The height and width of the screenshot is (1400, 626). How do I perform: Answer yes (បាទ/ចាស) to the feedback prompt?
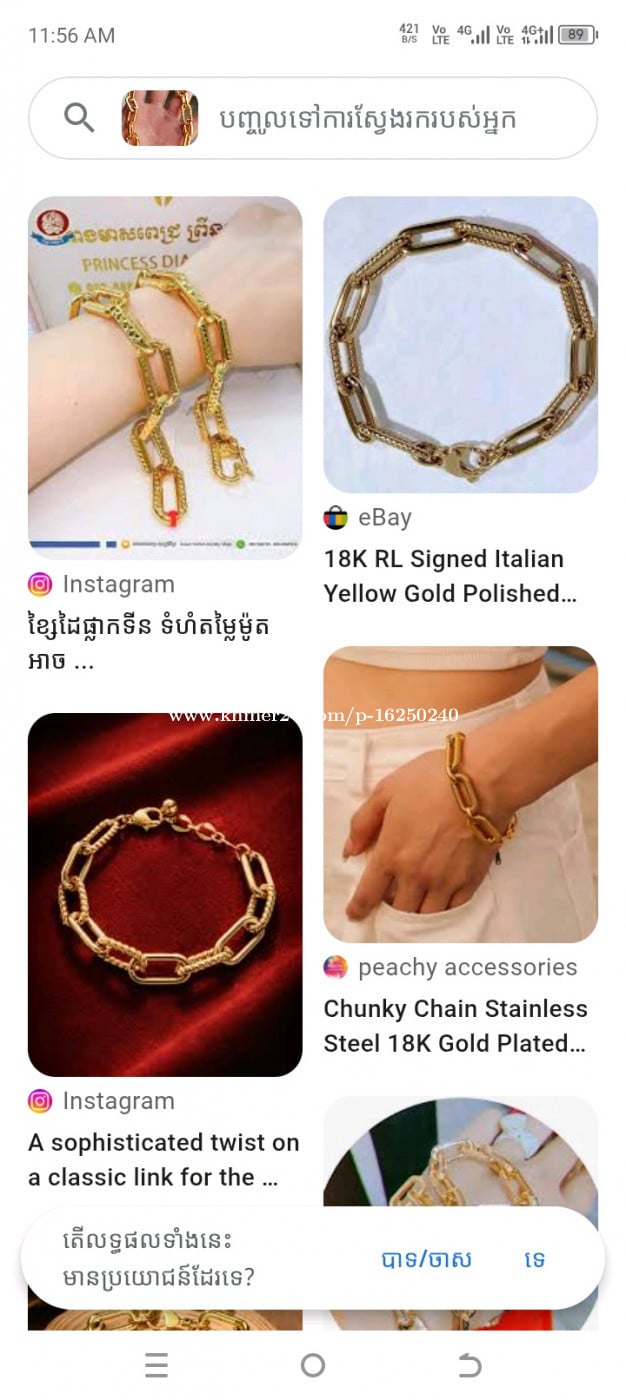click(x=426, y=1259)
